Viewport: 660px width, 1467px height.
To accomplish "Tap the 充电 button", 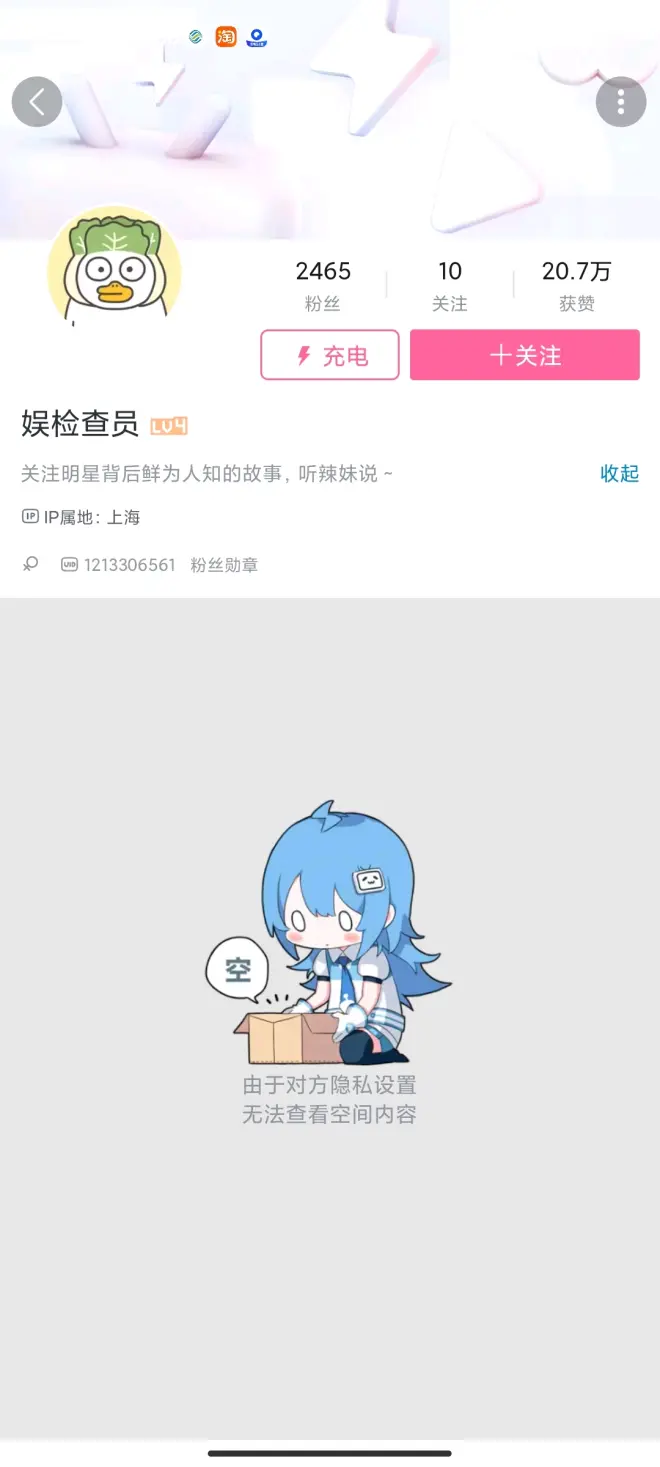I will [330, 355].
